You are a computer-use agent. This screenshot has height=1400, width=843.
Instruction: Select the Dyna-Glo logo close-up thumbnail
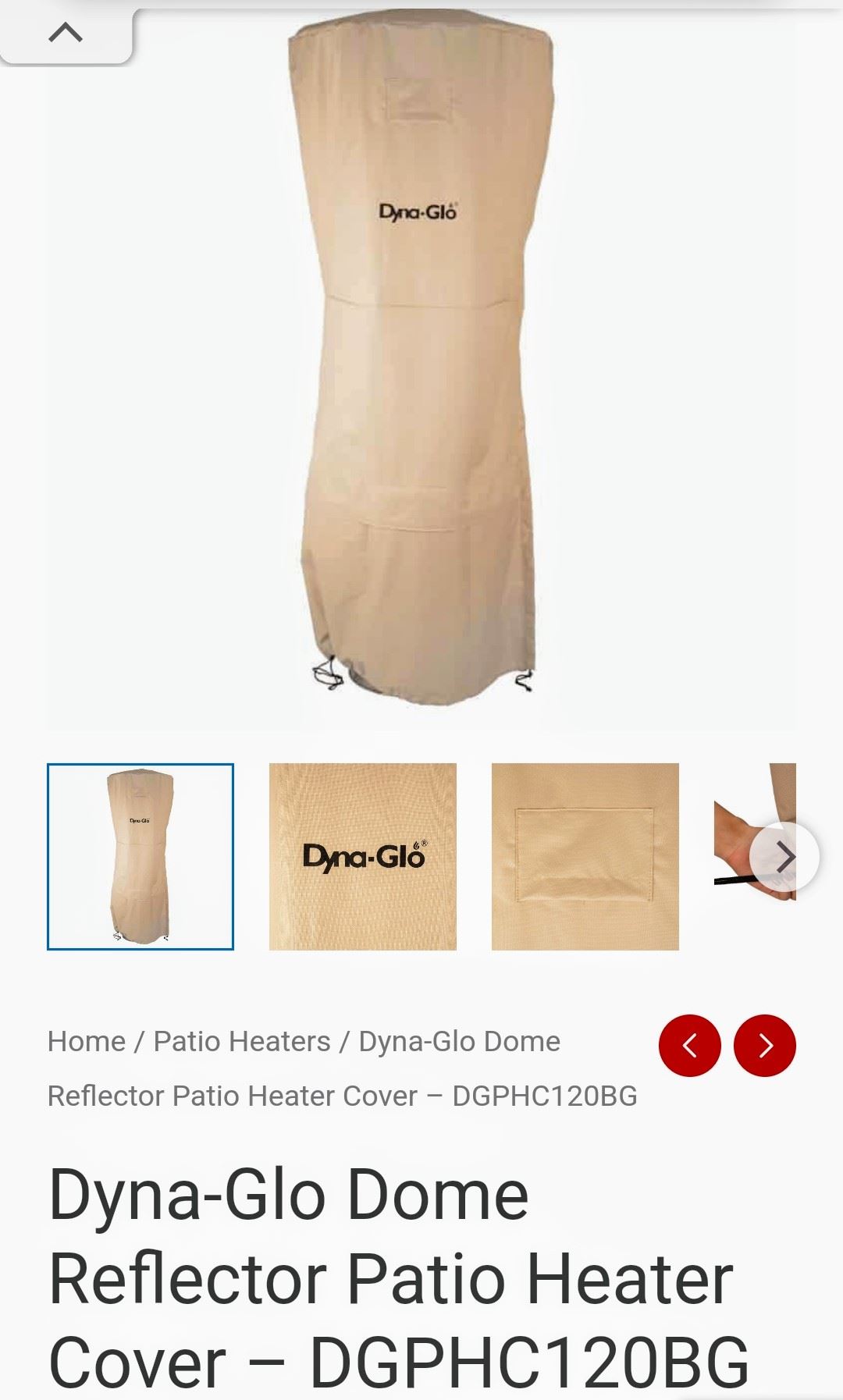point(363,856)
